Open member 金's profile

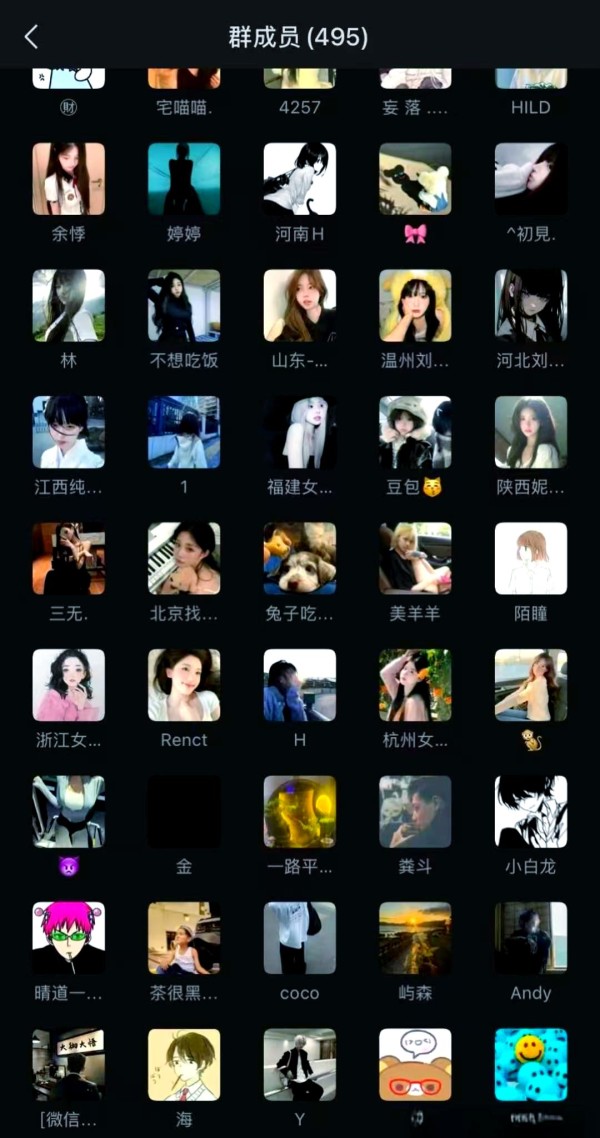pos(184,812)
